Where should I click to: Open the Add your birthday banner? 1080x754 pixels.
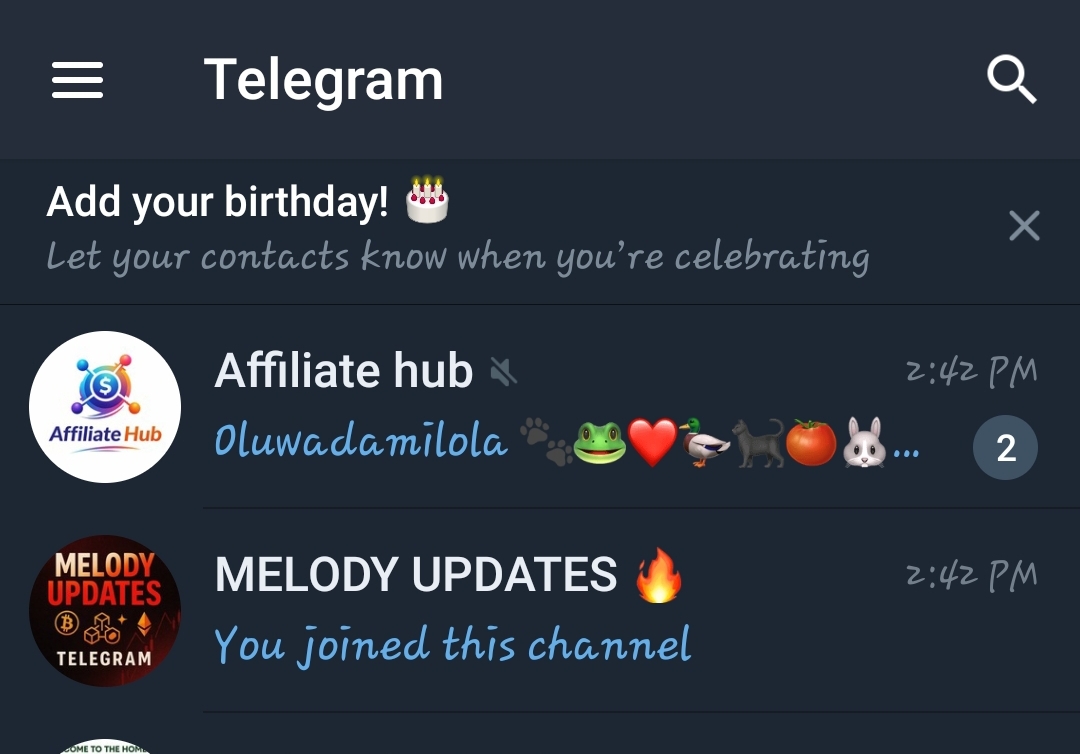tap(456, 230)
